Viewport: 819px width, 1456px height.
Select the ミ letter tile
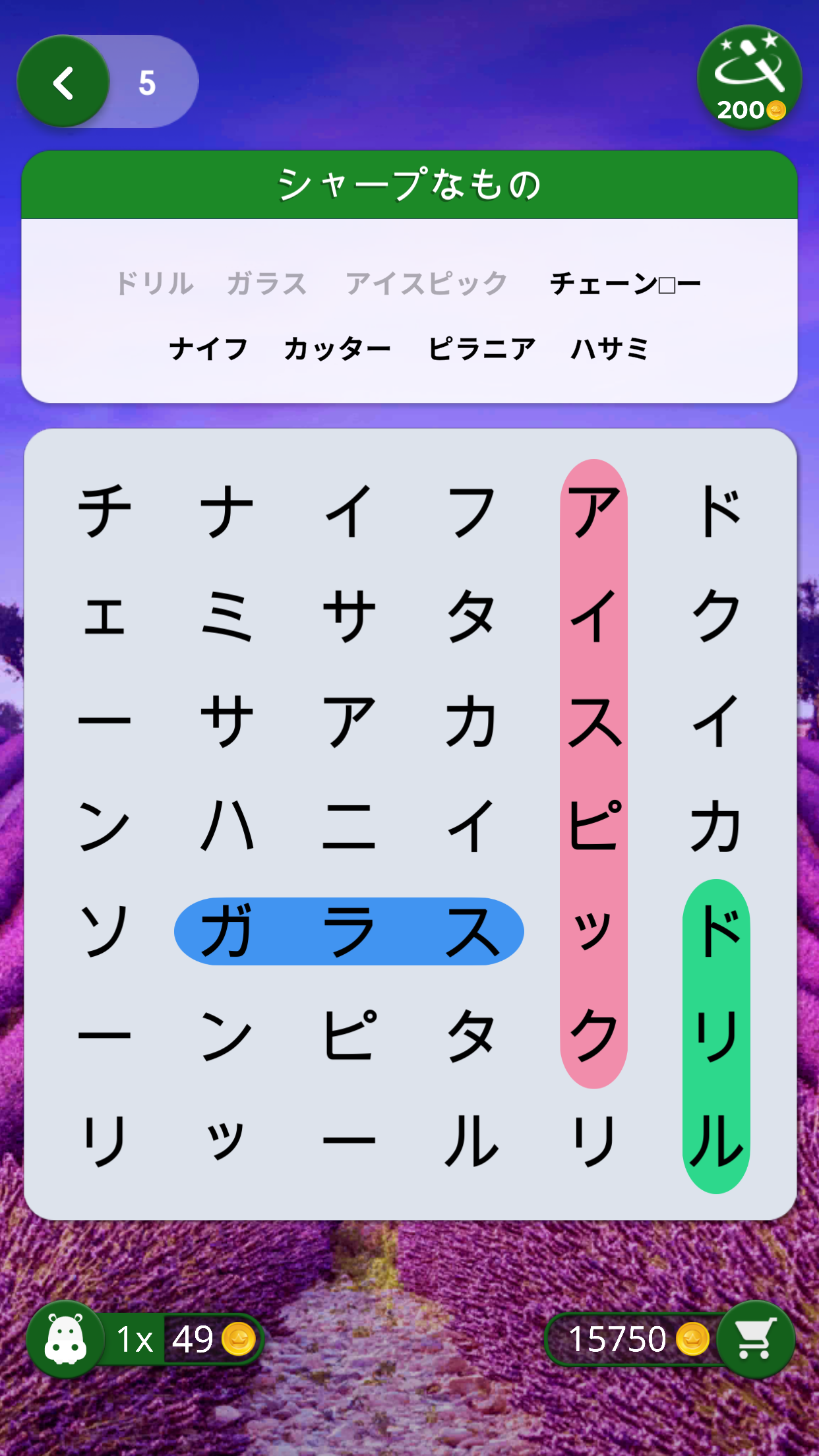226,616
